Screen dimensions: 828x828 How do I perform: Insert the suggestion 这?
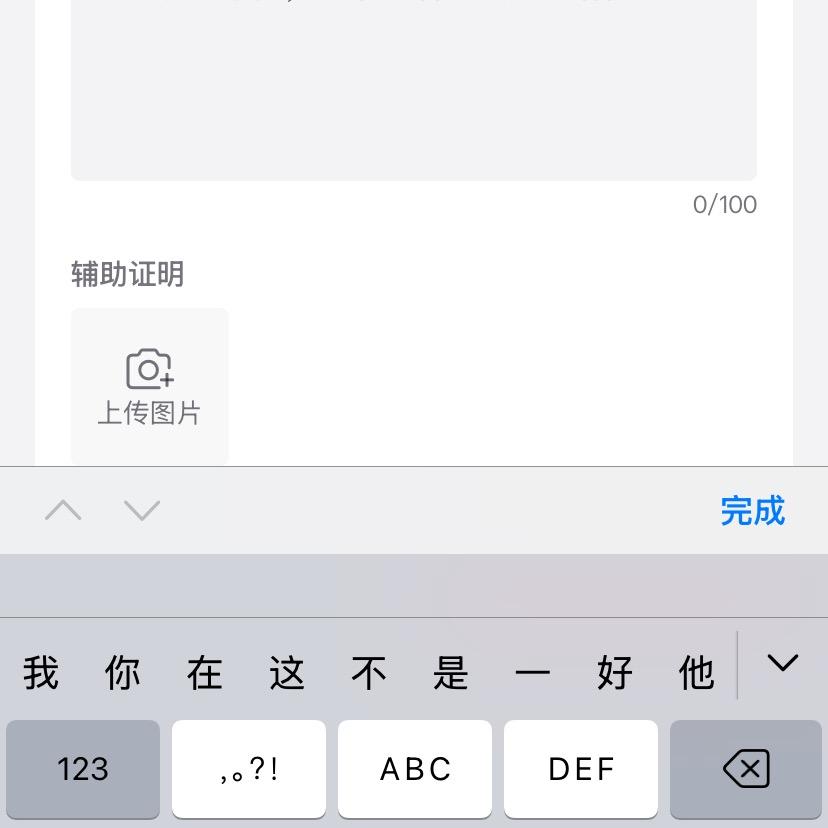coord(287,672)
